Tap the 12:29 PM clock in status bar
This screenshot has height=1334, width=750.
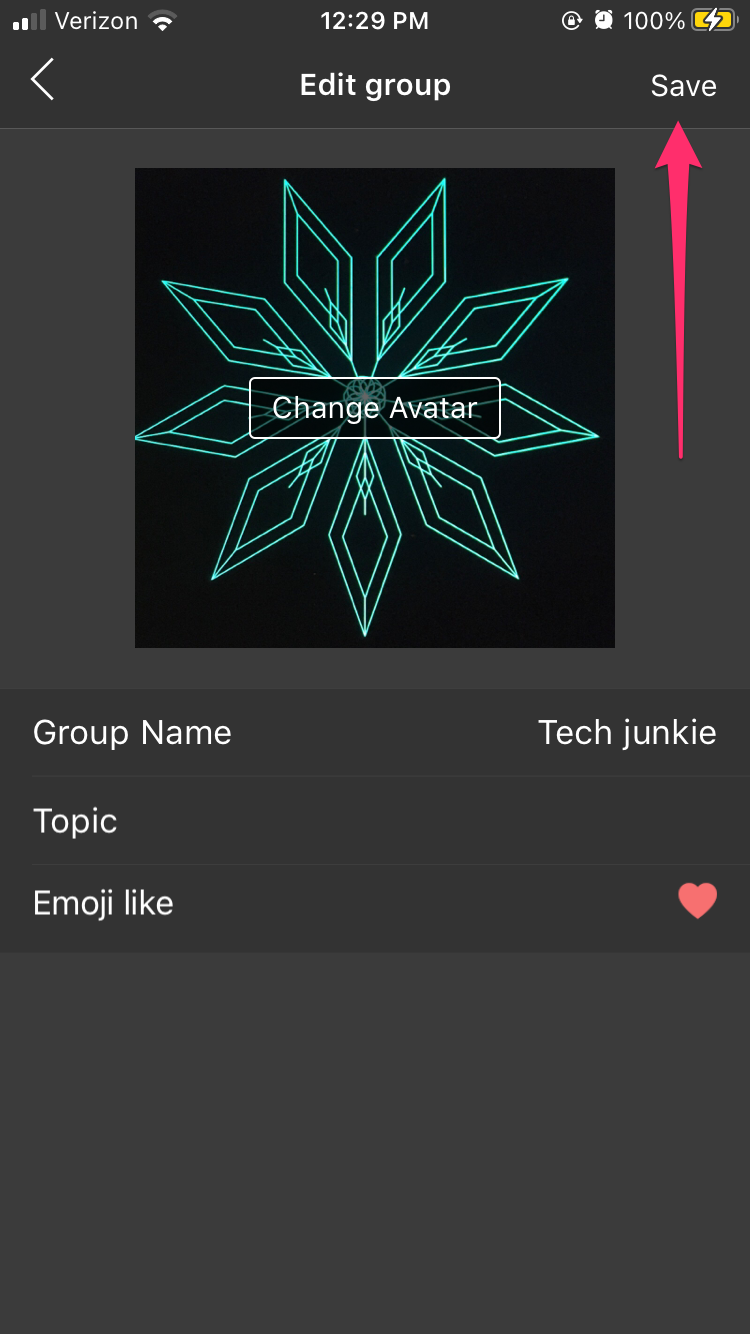pos(374,20)
